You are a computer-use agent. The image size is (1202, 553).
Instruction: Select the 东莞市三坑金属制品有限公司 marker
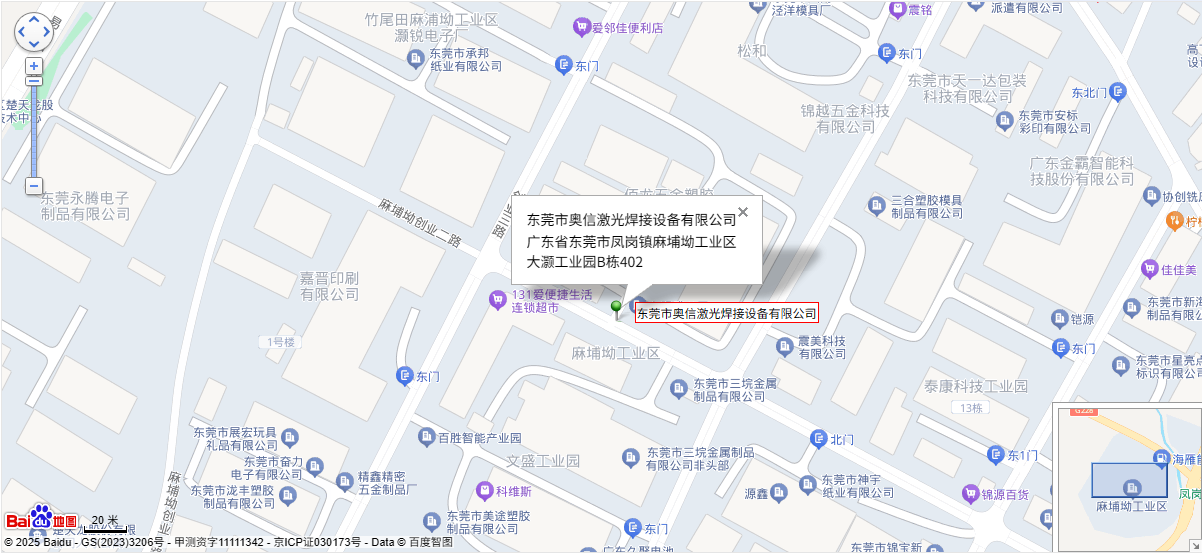[679, 386]
